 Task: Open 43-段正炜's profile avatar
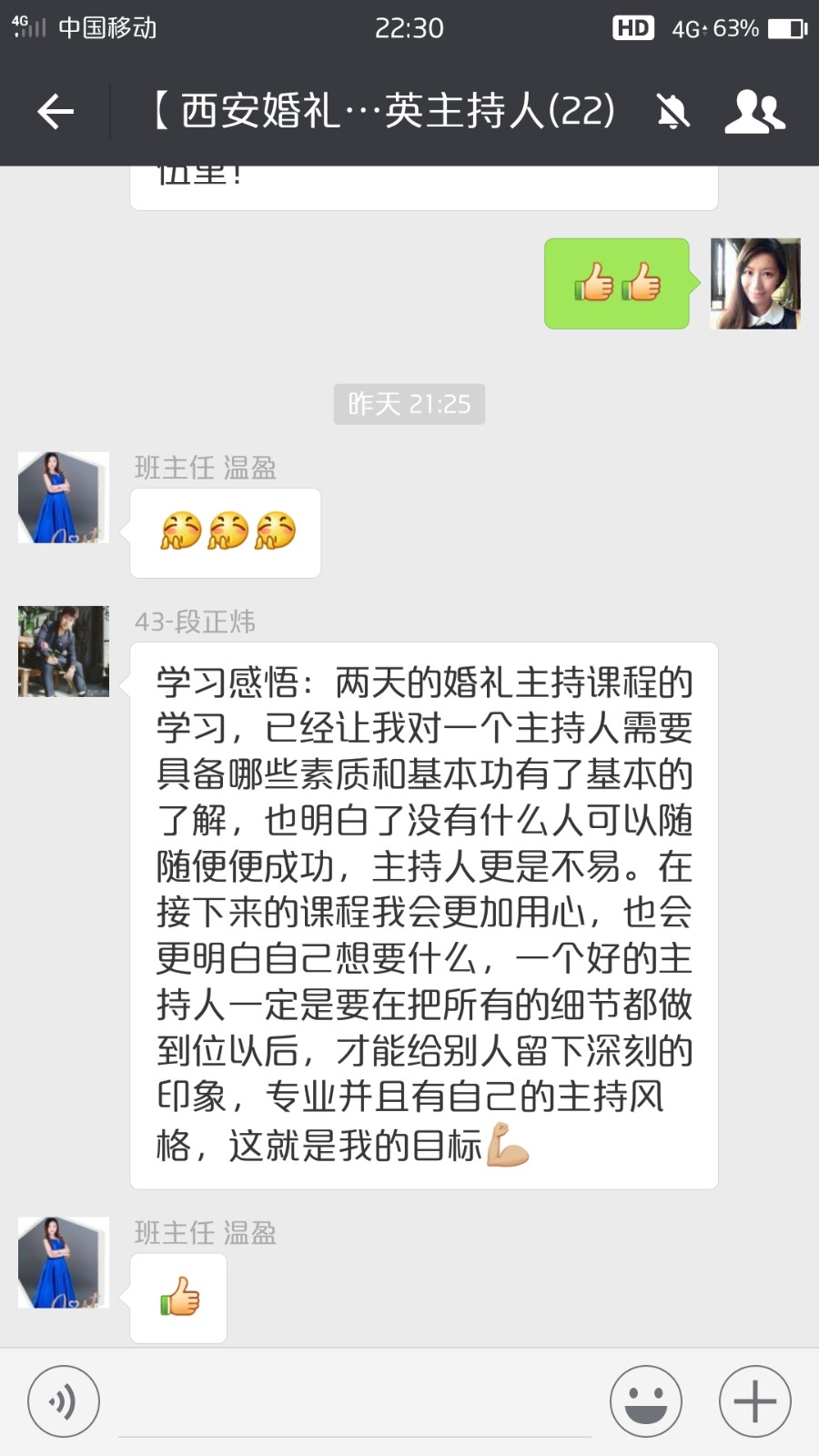64,652
